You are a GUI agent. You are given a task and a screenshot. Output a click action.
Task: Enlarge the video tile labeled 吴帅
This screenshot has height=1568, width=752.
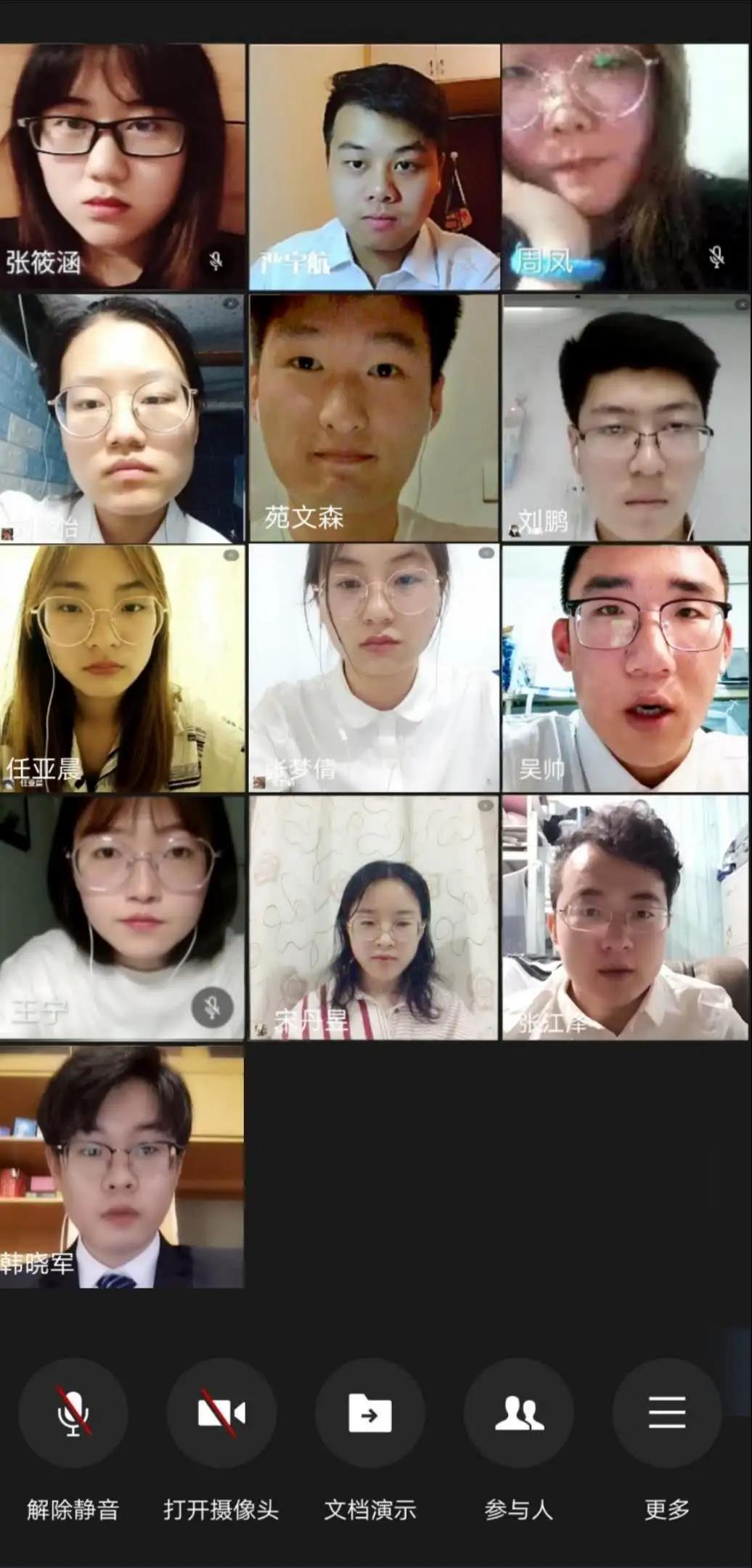point(626,668)
